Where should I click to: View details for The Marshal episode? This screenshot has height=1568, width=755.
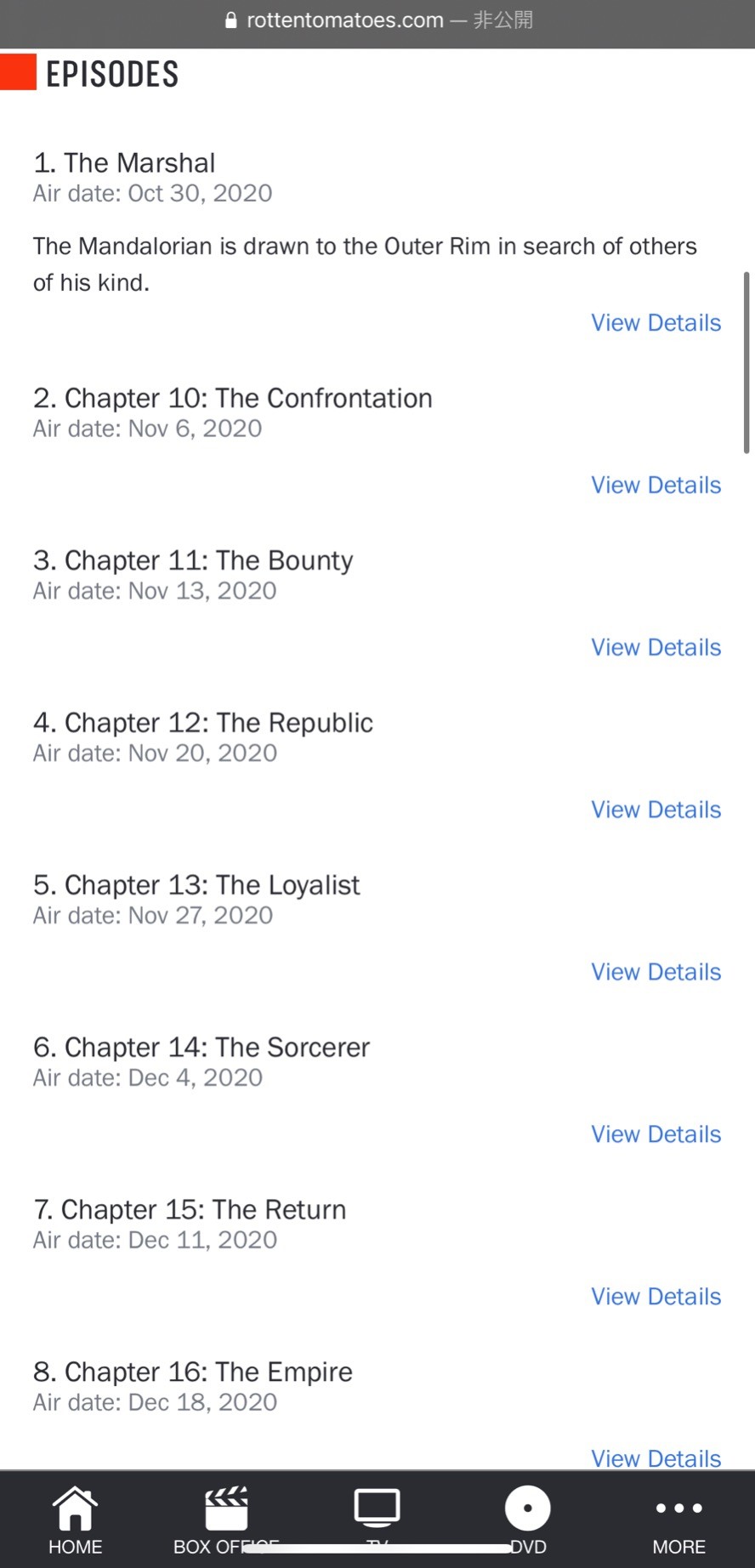tap(656, 323)
